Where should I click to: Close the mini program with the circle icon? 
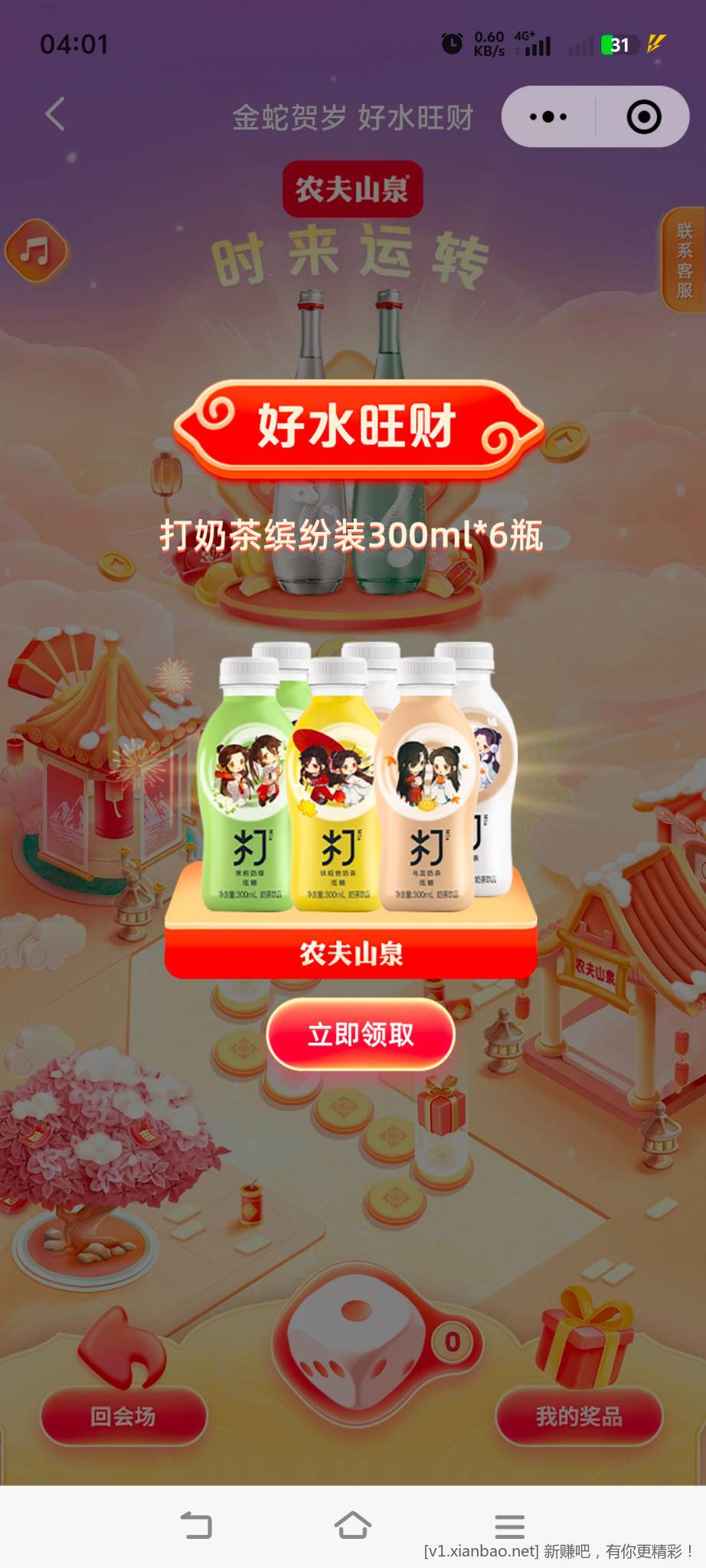pyautogui.click(x=643, y=117)
